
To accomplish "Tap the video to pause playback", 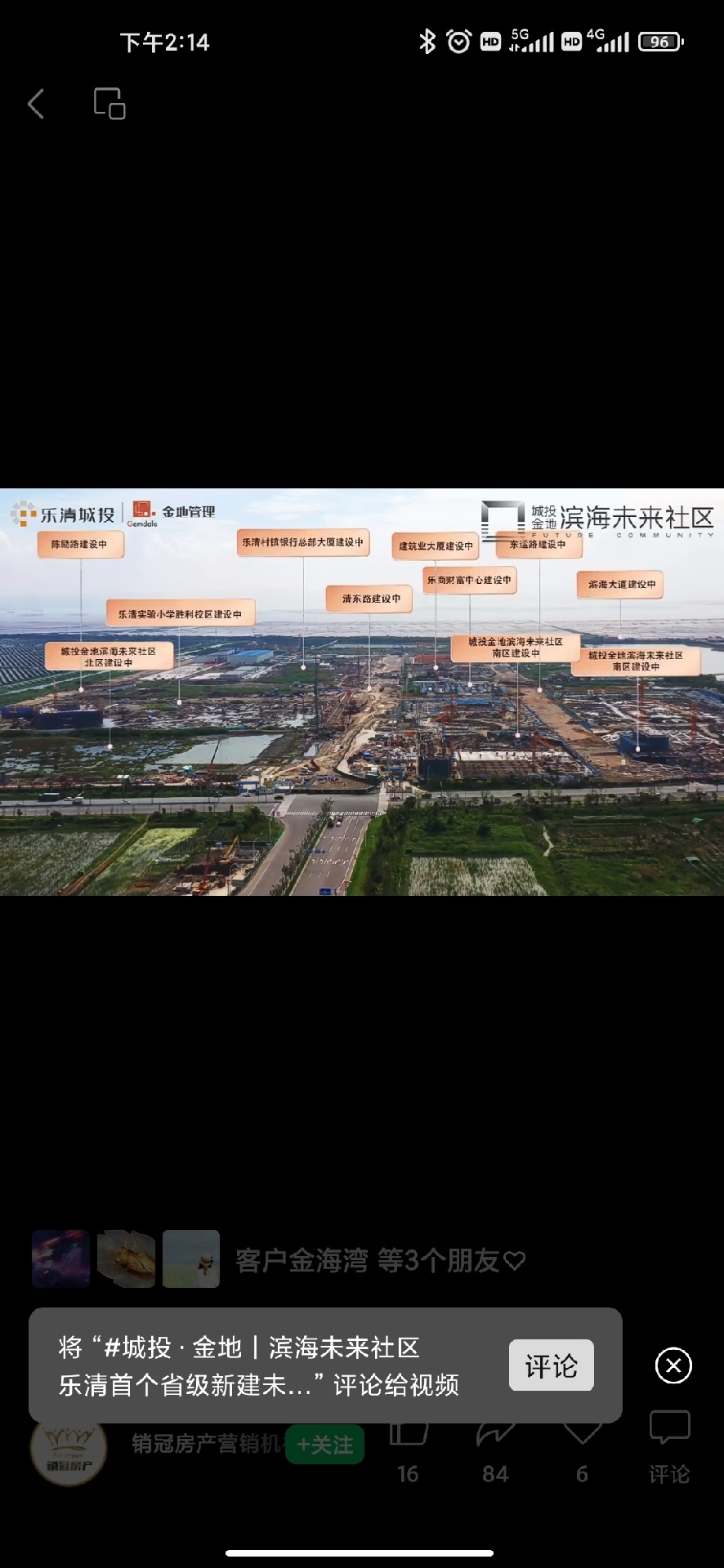I will coord(362,692).
